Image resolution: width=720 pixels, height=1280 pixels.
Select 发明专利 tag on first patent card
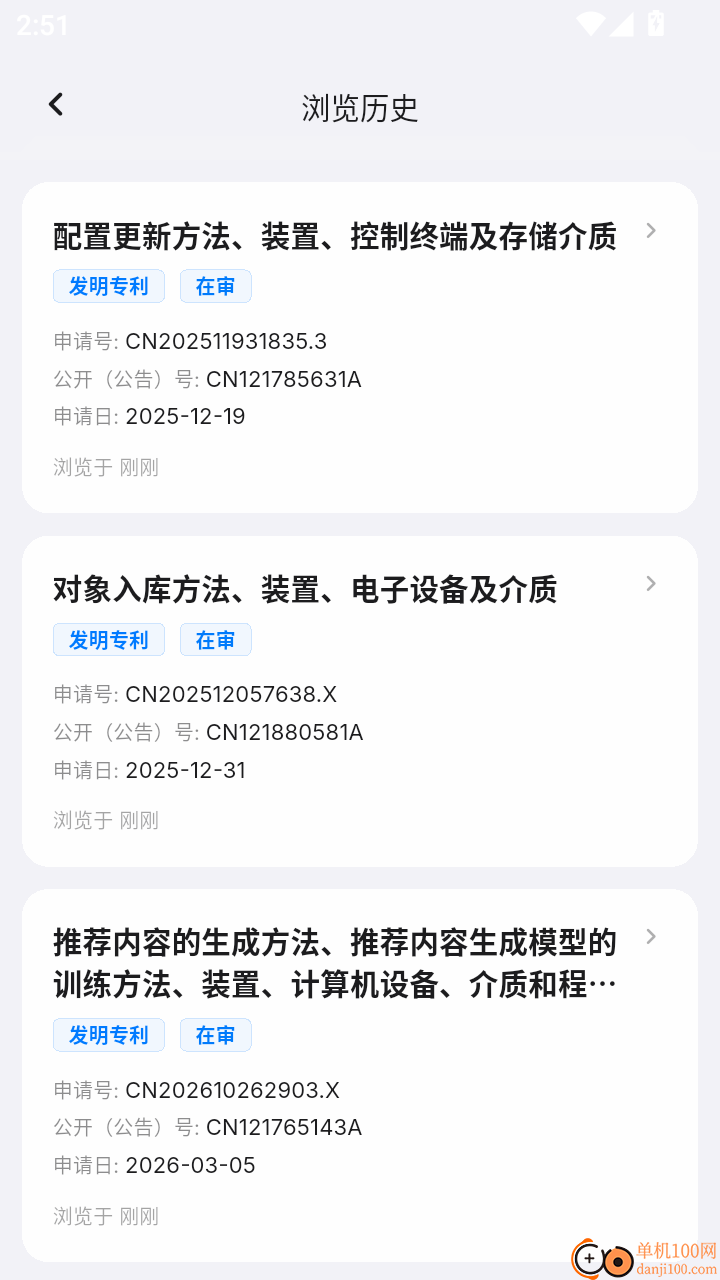click(x=108, y=286)
